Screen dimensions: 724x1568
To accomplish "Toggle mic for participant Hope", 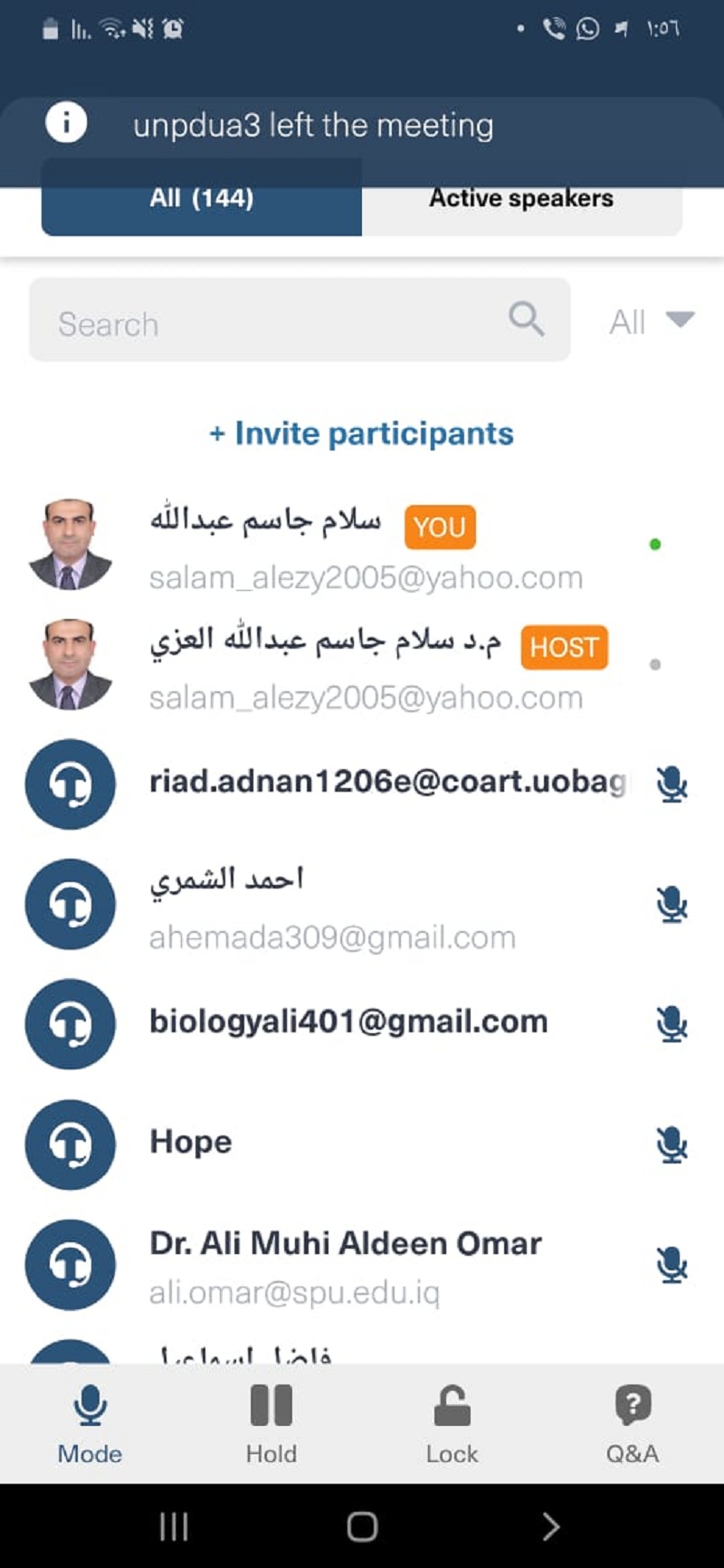I will tap(672, 1145).
